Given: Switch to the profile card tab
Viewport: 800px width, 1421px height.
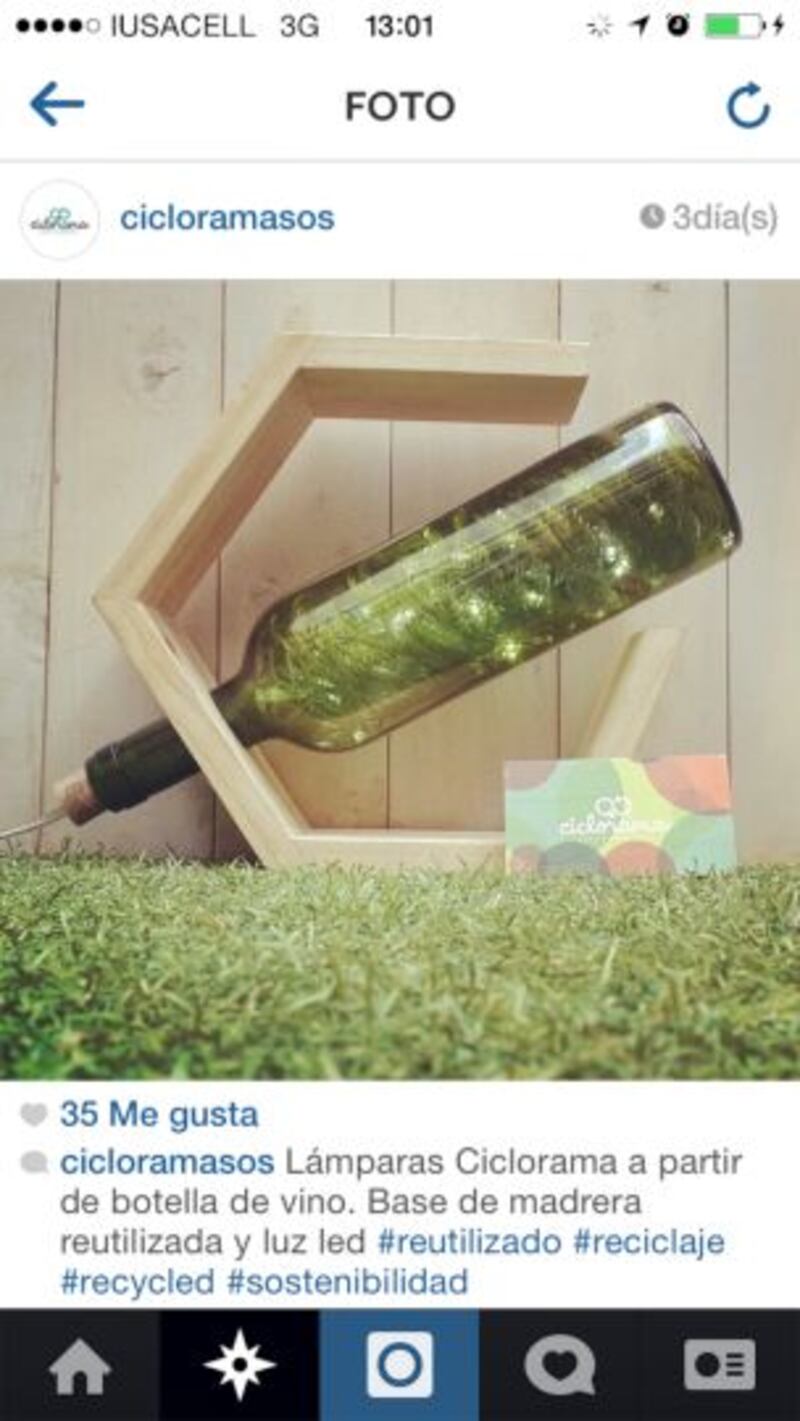Looking at the screenshot, I should [x=719, y=1366].
